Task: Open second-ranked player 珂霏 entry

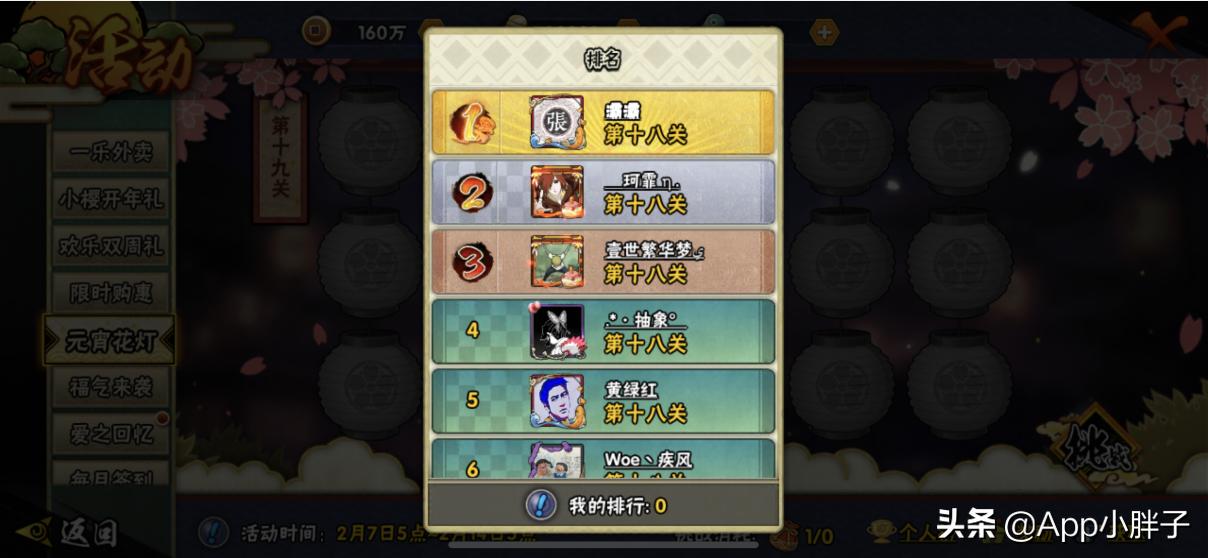Action: (603, 192)
